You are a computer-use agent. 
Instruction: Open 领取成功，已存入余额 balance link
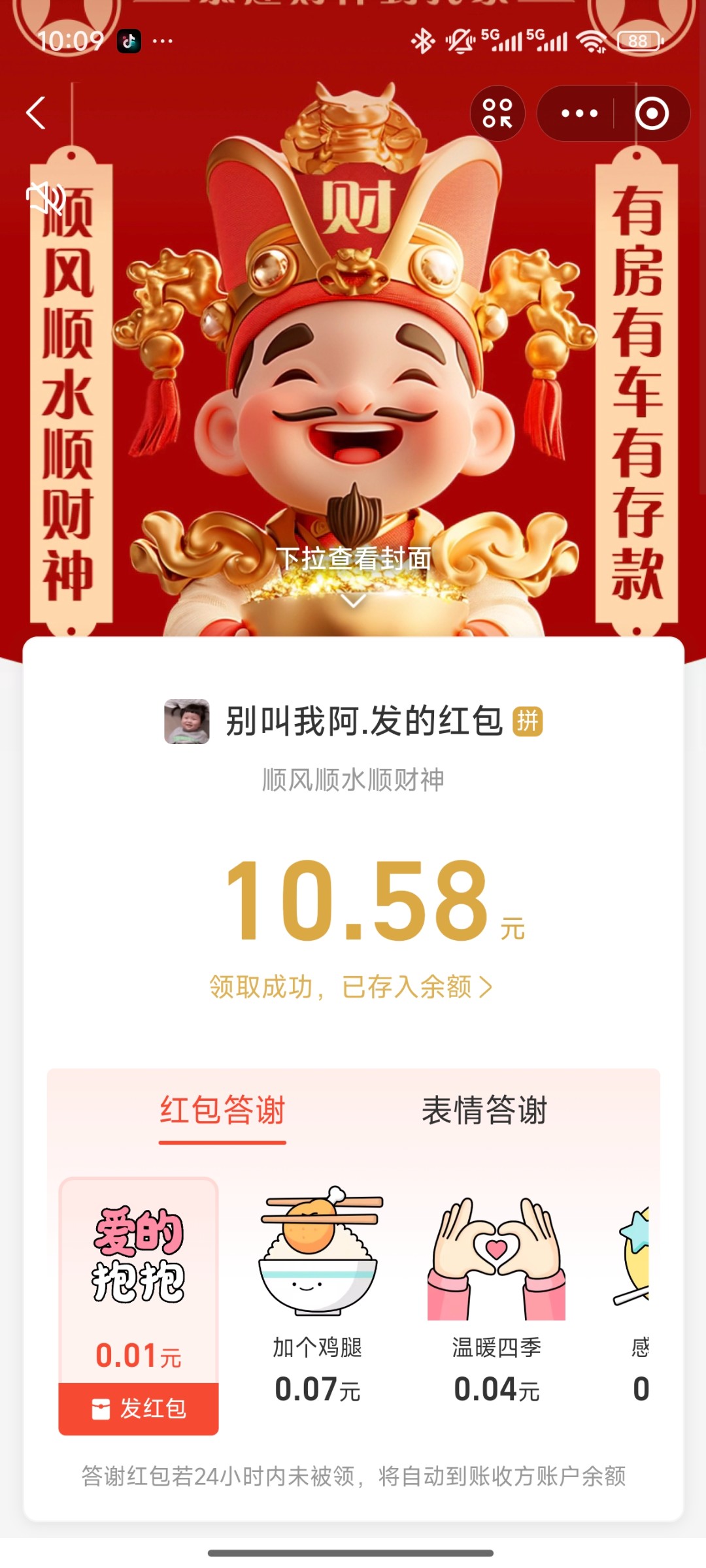click(x=351, y=987)
